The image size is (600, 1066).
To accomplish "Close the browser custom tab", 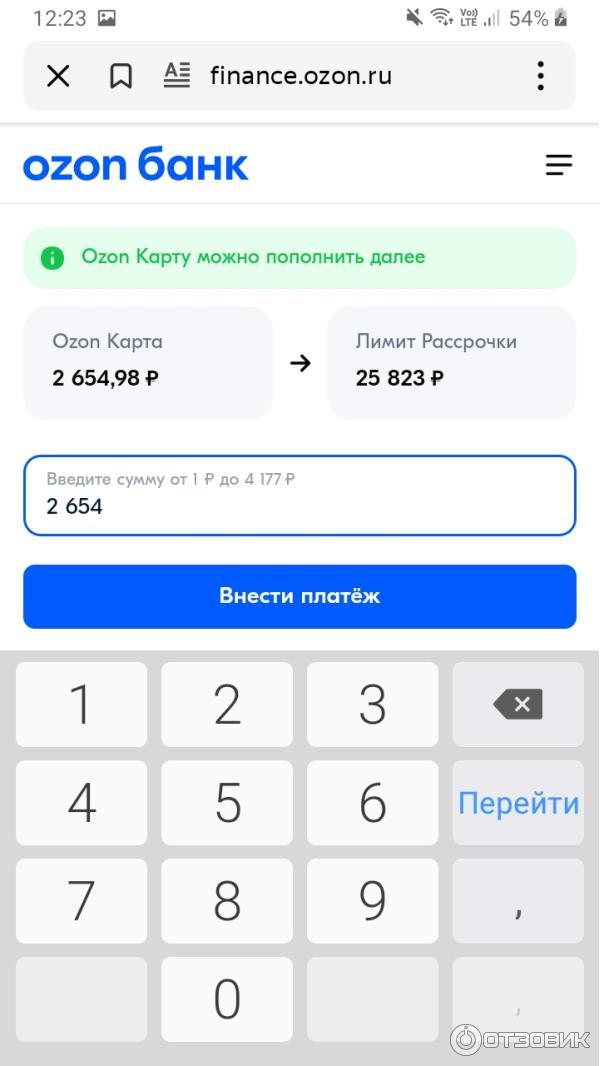I will point(58,76).
